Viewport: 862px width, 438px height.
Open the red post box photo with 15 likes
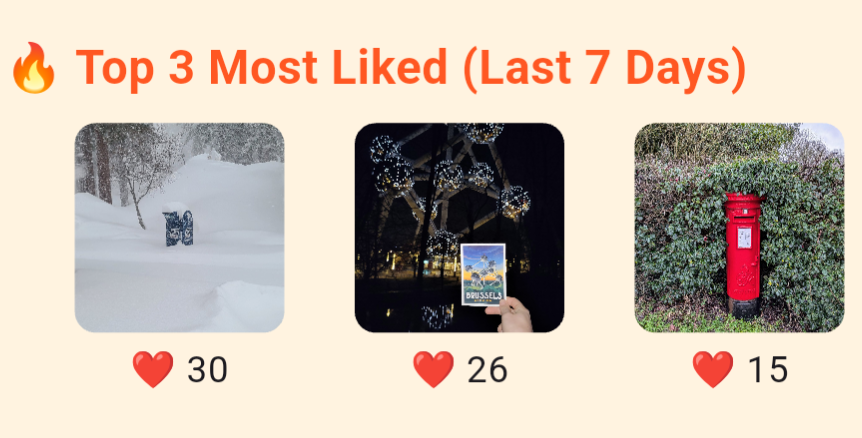pos(739,227)
